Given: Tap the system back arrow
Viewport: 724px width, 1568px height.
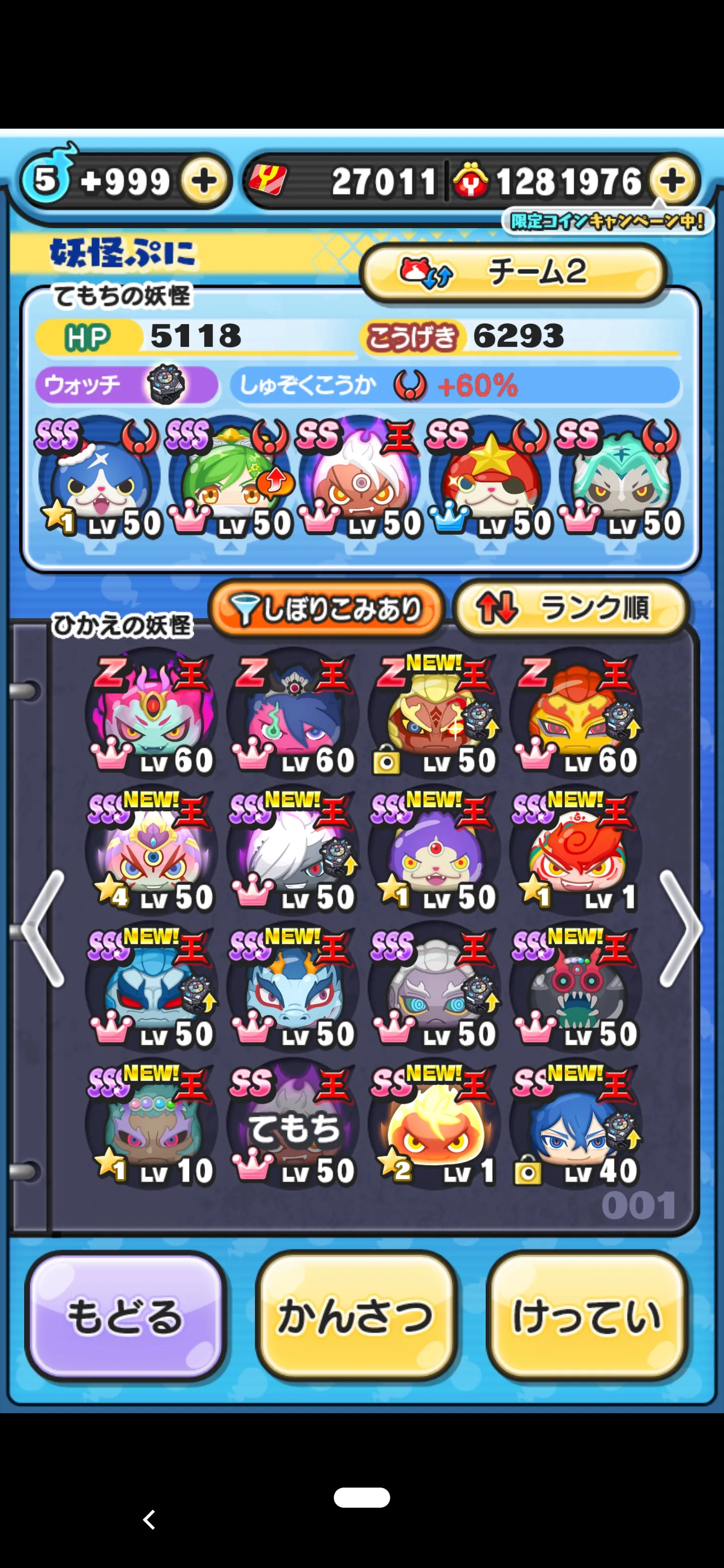Looking at the screenshot, I should coord(149,1520).
